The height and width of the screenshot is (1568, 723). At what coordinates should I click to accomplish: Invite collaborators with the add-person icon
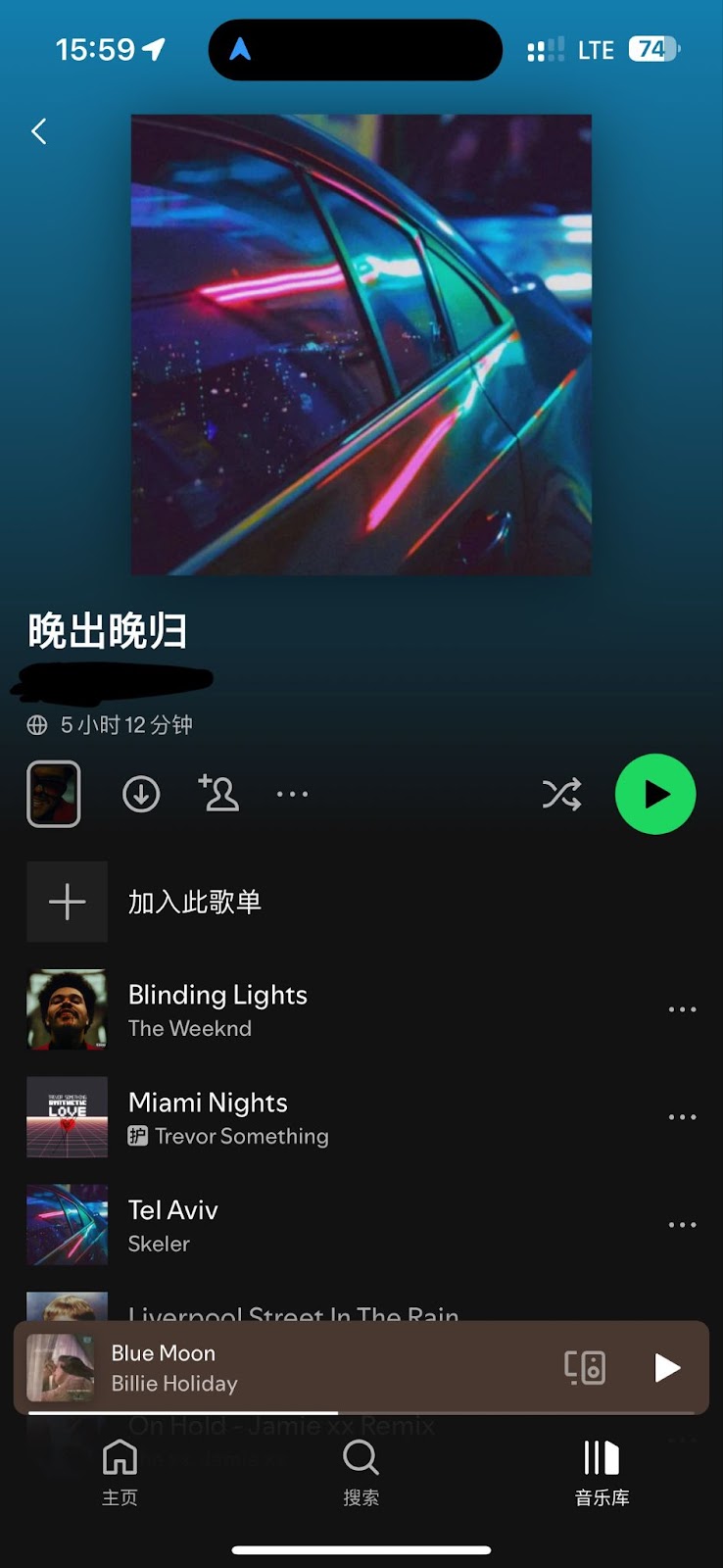point(218,794)
